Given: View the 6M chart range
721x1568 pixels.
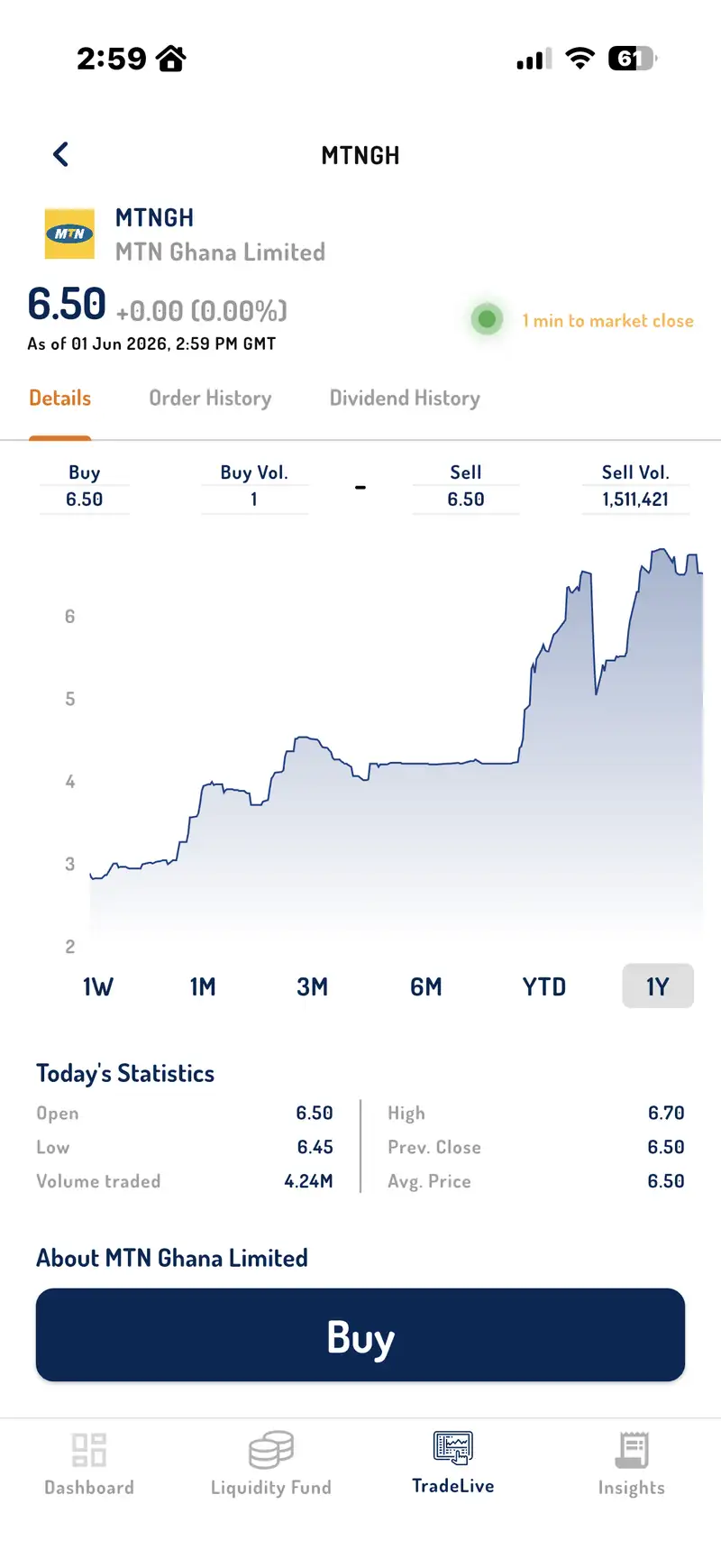Looking at the screenshot, I should click(x=426, y=986).
